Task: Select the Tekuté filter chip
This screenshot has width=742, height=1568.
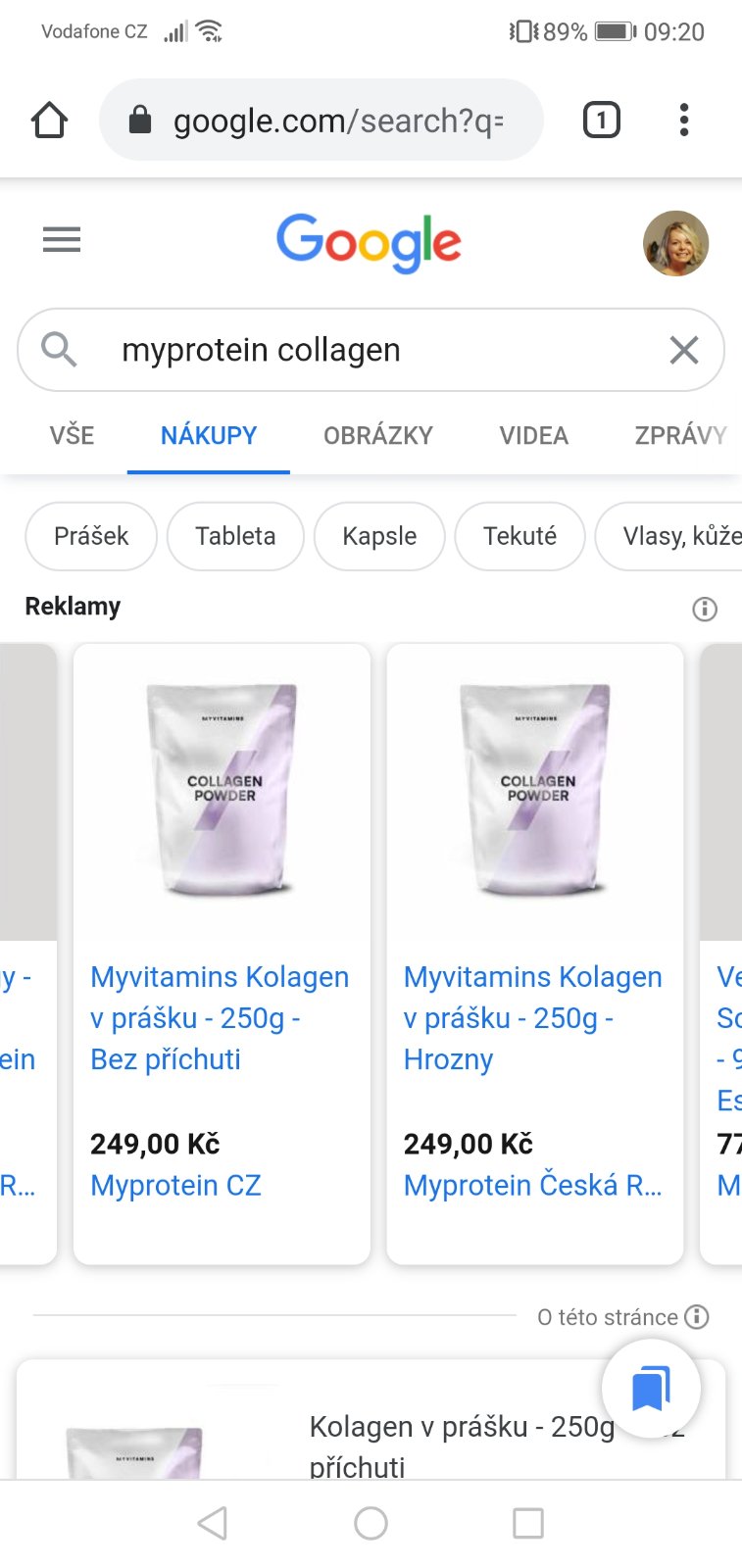Action: click(519, 536)
